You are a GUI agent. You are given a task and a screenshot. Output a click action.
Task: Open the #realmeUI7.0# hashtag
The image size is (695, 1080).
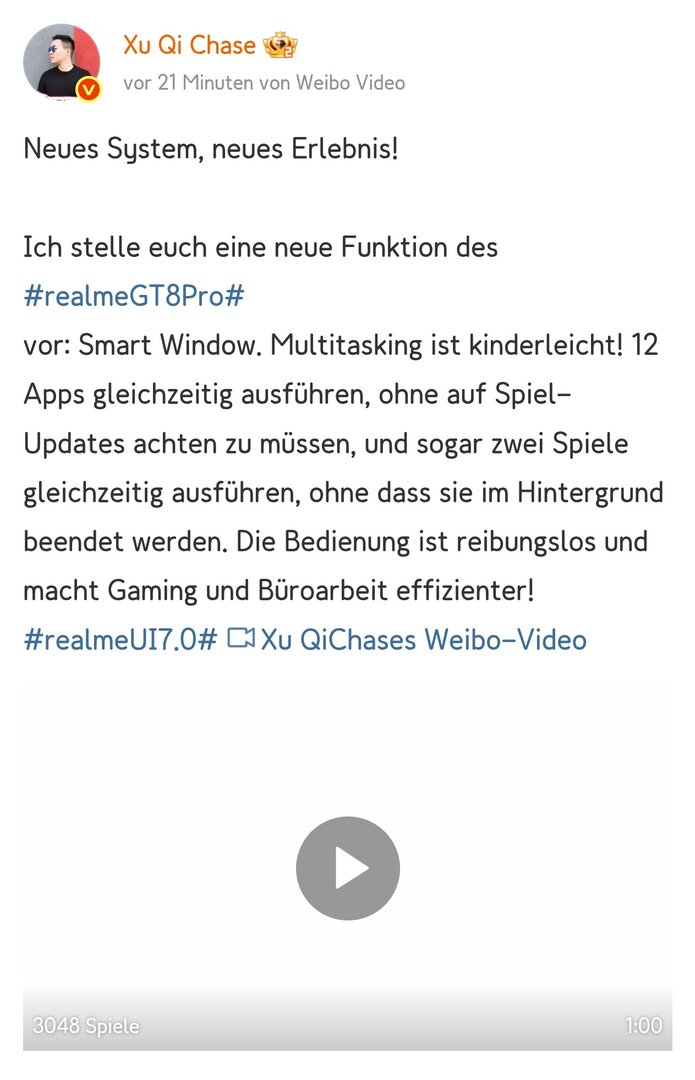[x=120, y=639]
